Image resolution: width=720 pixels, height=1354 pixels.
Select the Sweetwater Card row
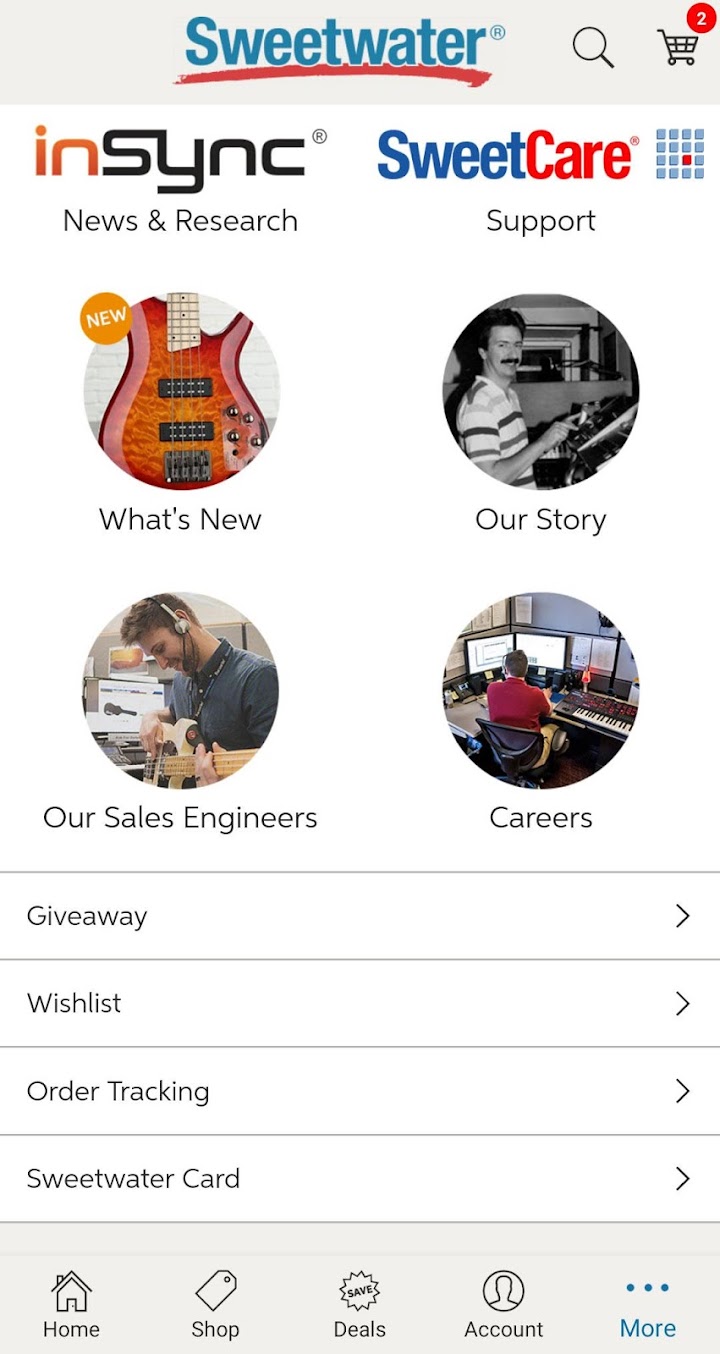[360, 1178]
